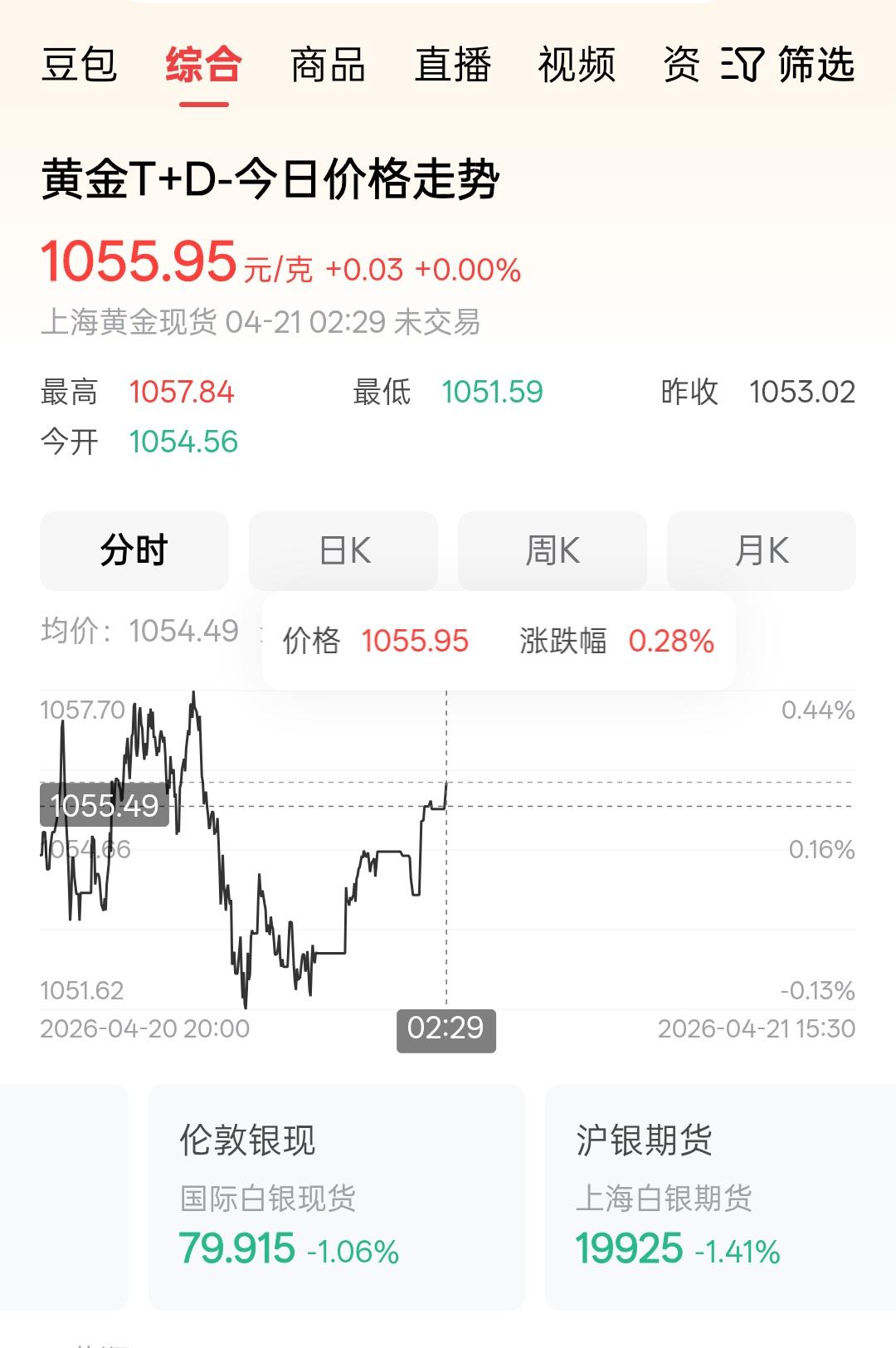The image size is (896, 1348).
Task: Open the truncated 资讯 tab
Action: [x=682, y=70]
